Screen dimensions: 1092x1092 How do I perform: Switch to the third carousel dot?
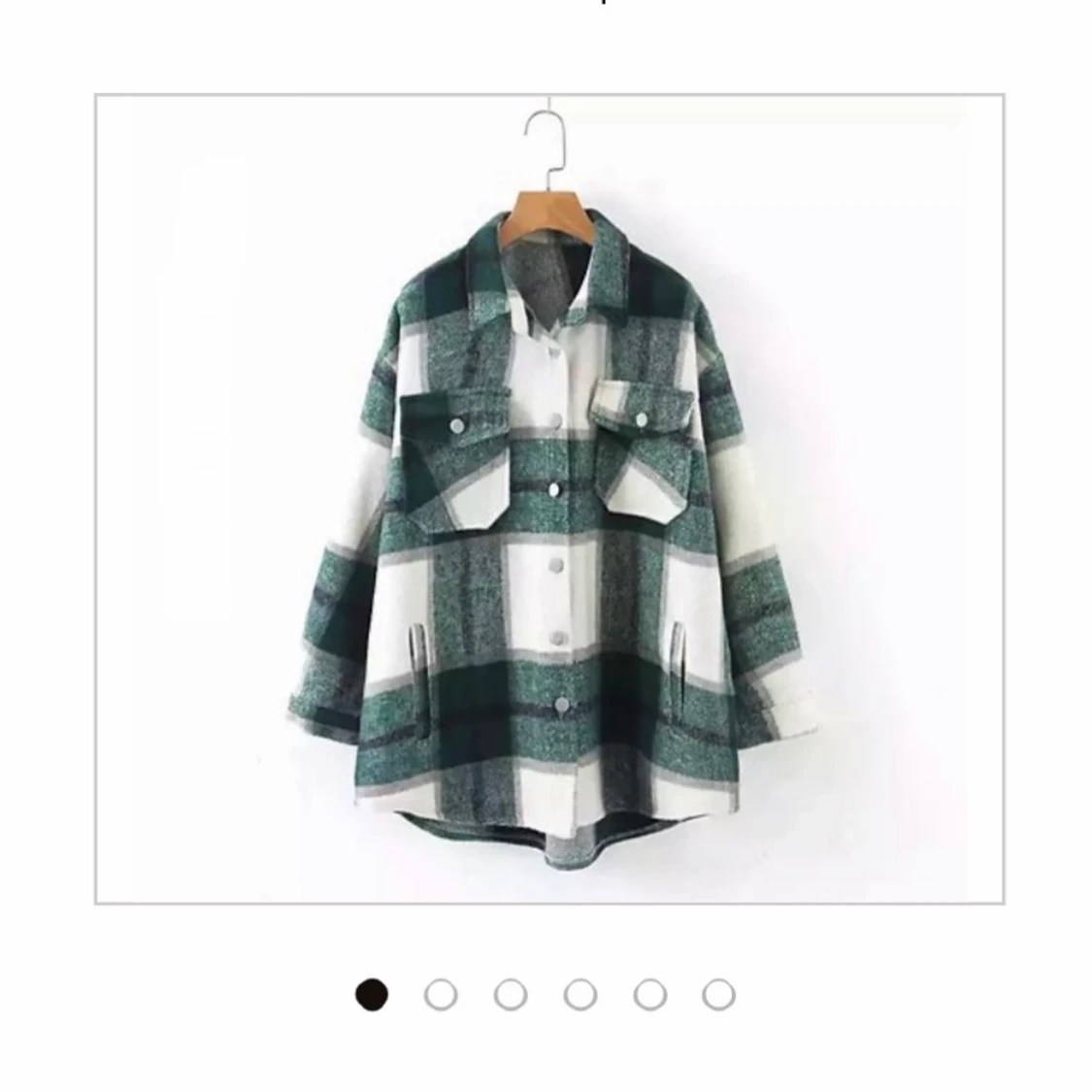pyautogui.click(x=511, y=994)
